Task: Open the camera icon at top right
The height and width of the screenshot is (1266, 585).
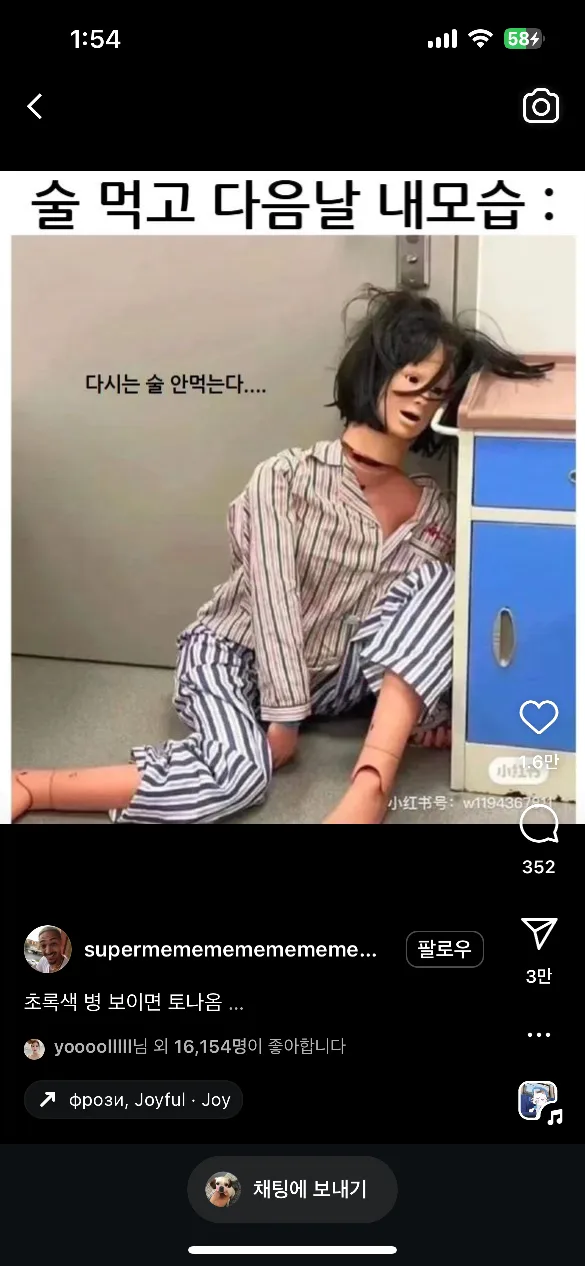Action: tap(541, 106)
